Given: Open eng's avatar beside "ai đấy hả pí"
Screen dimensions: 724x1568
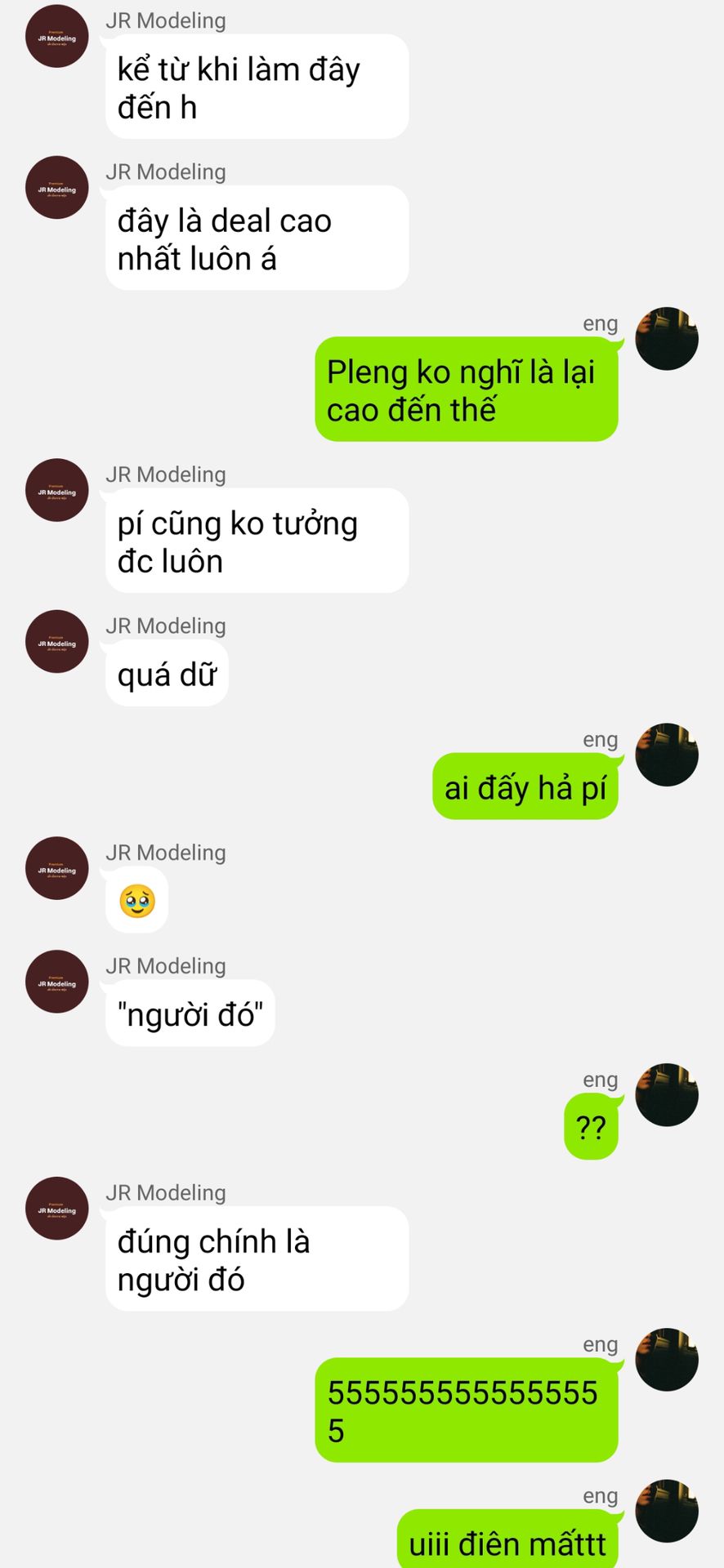Looking at the screenshot, I should 667,755.
